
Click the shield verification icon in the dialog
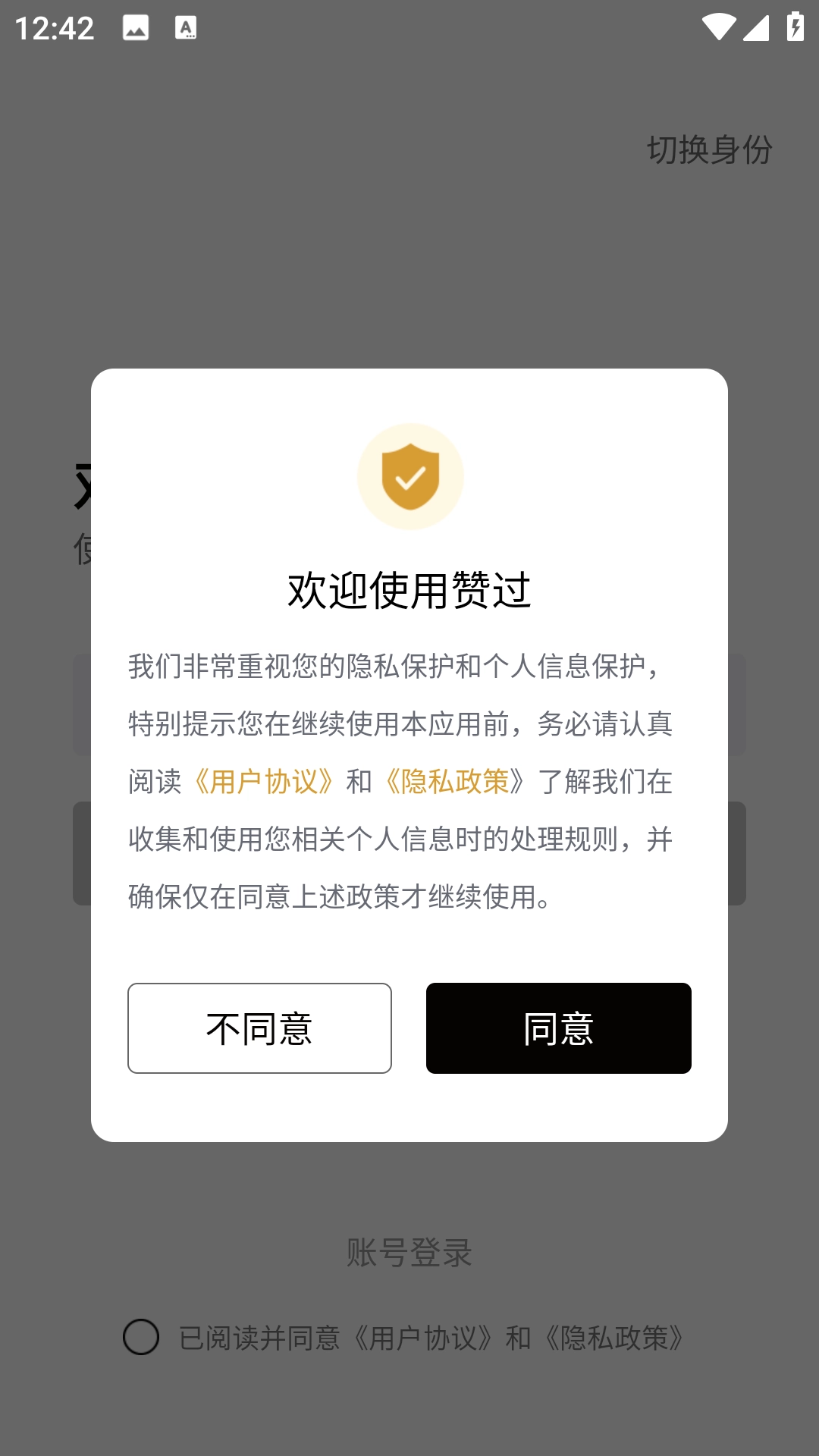[x=409, y=475]
